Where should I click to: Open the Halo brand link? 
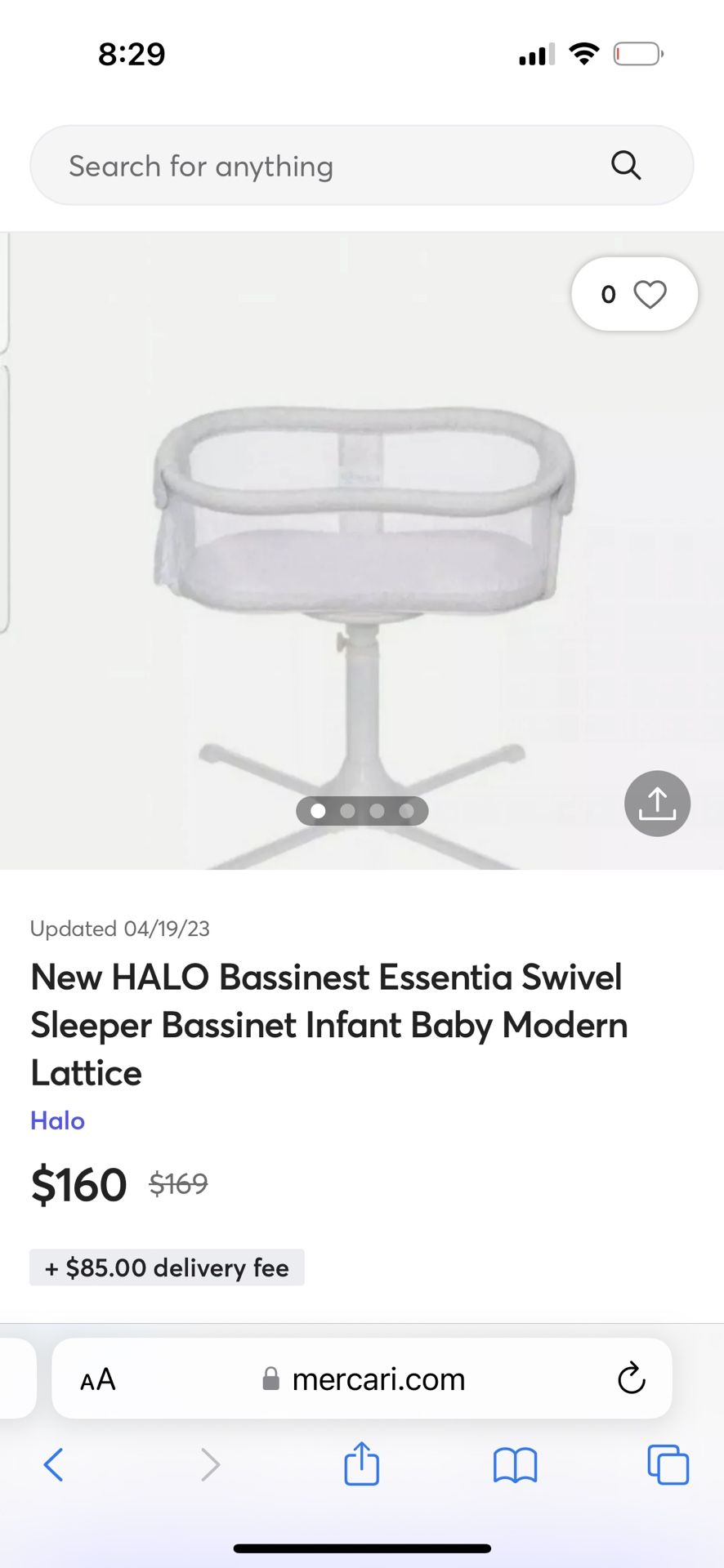point(57,1120)
